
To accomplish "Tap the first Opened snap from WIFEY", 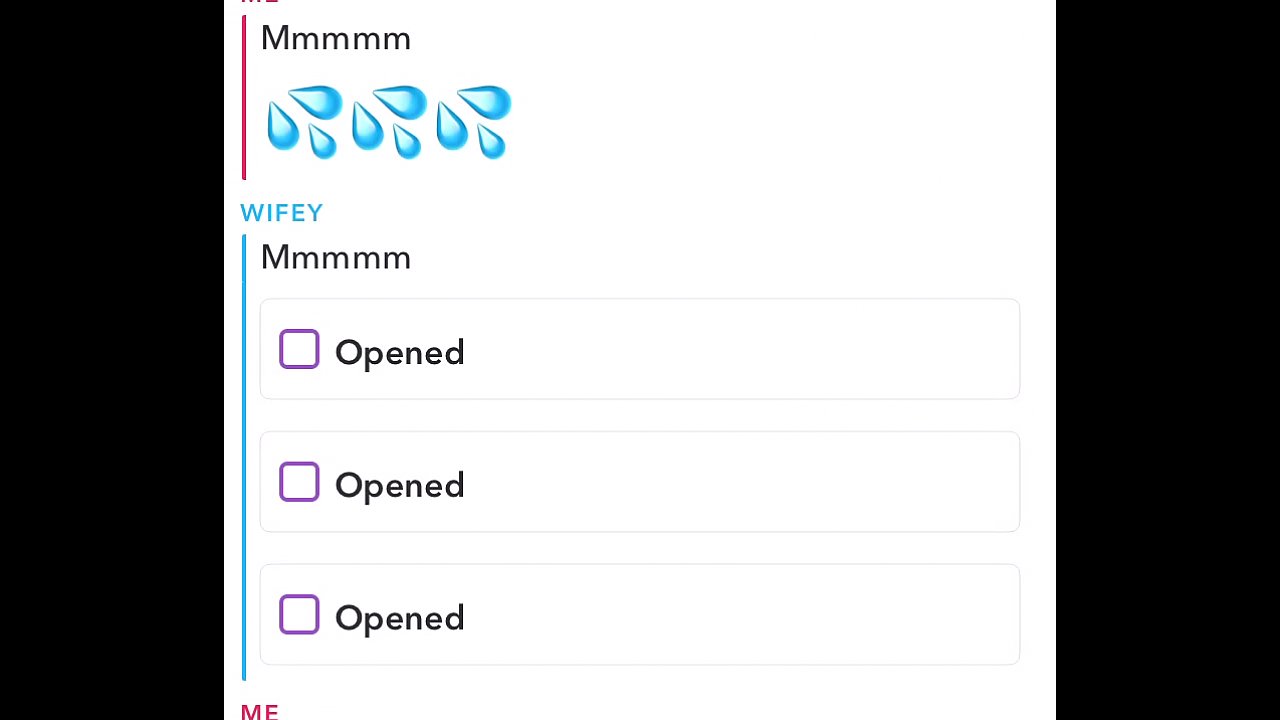I will [638, 350].
